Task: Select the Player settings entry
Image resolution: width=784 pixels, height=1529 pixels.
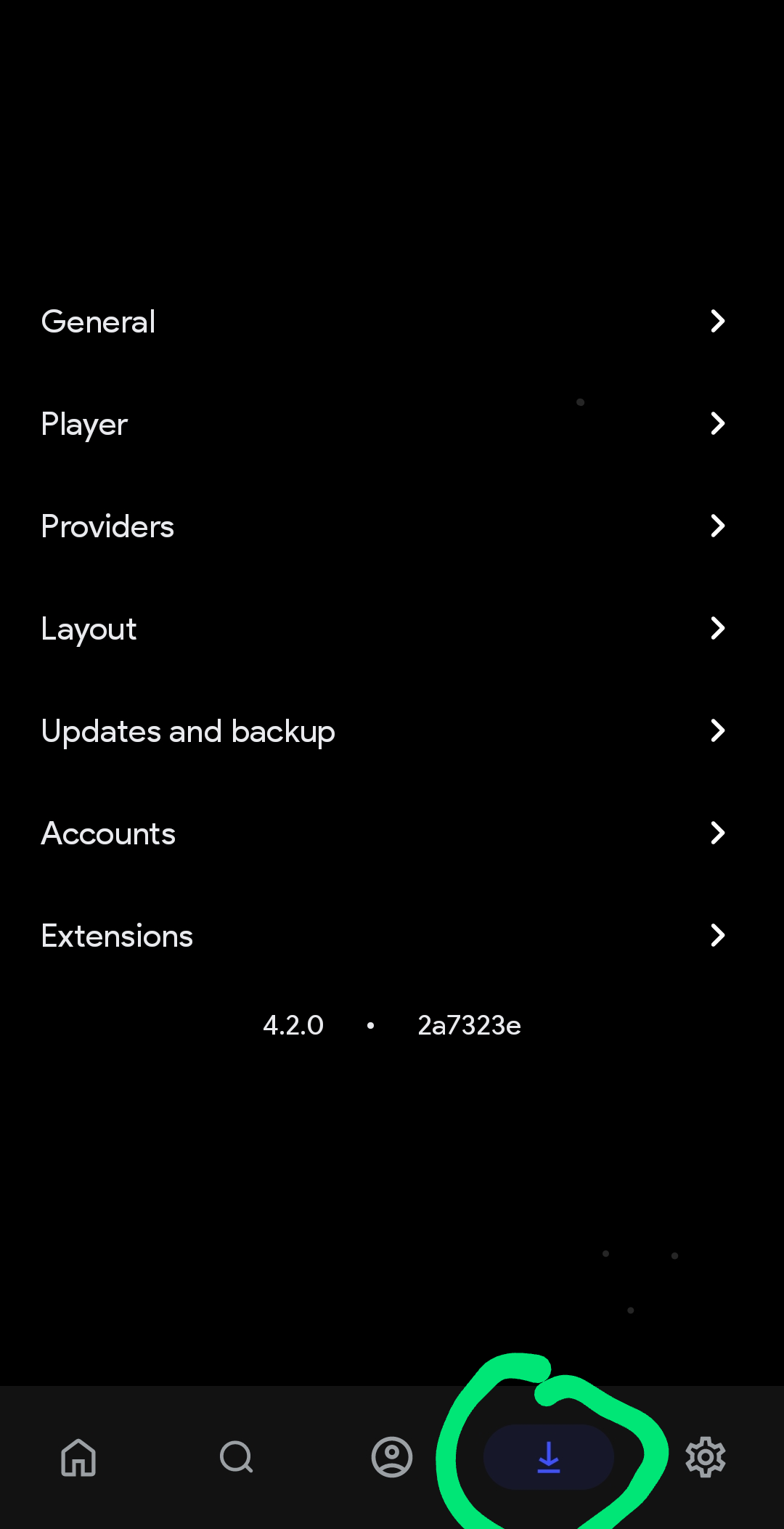Action: (x=84, y=423)
